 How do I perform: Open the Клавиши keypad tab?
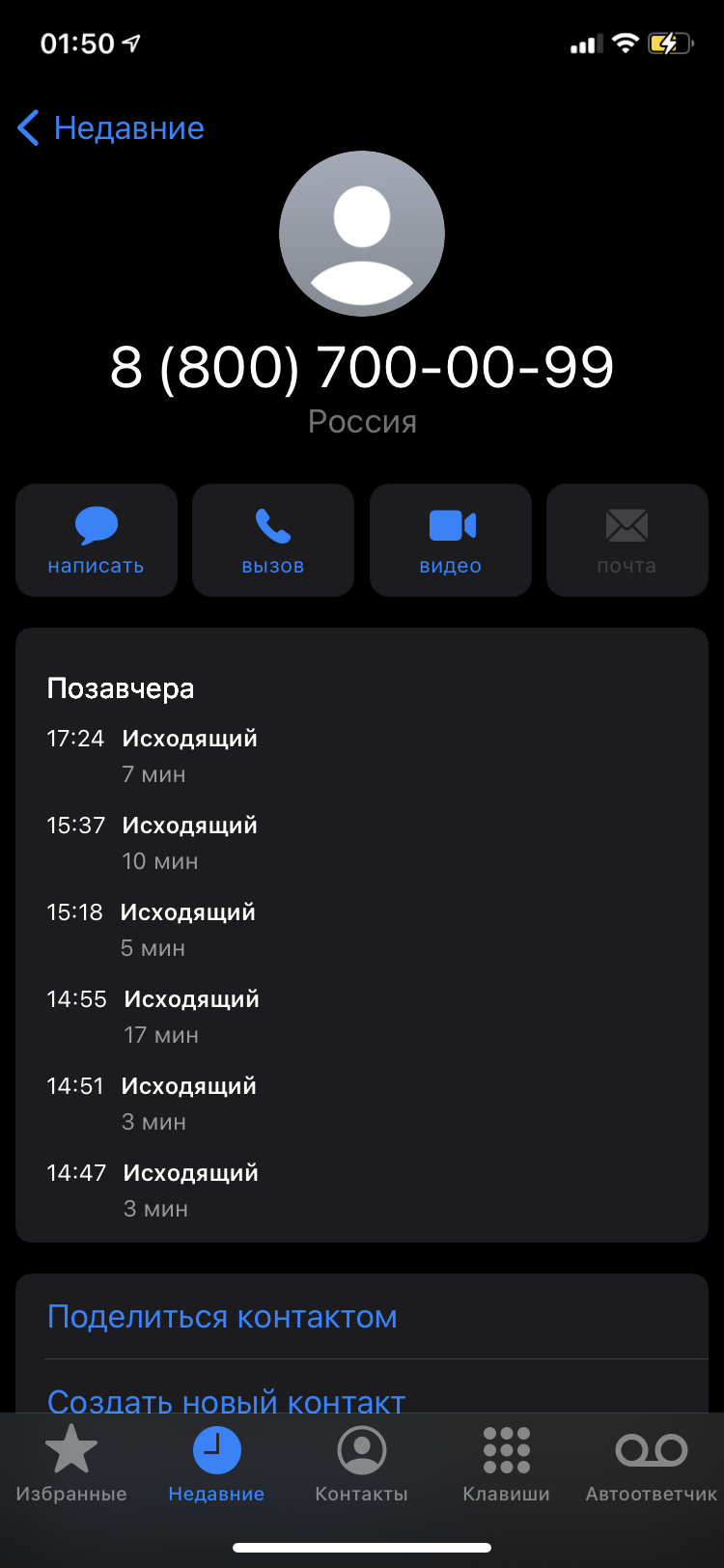(x=507, y=1465)
